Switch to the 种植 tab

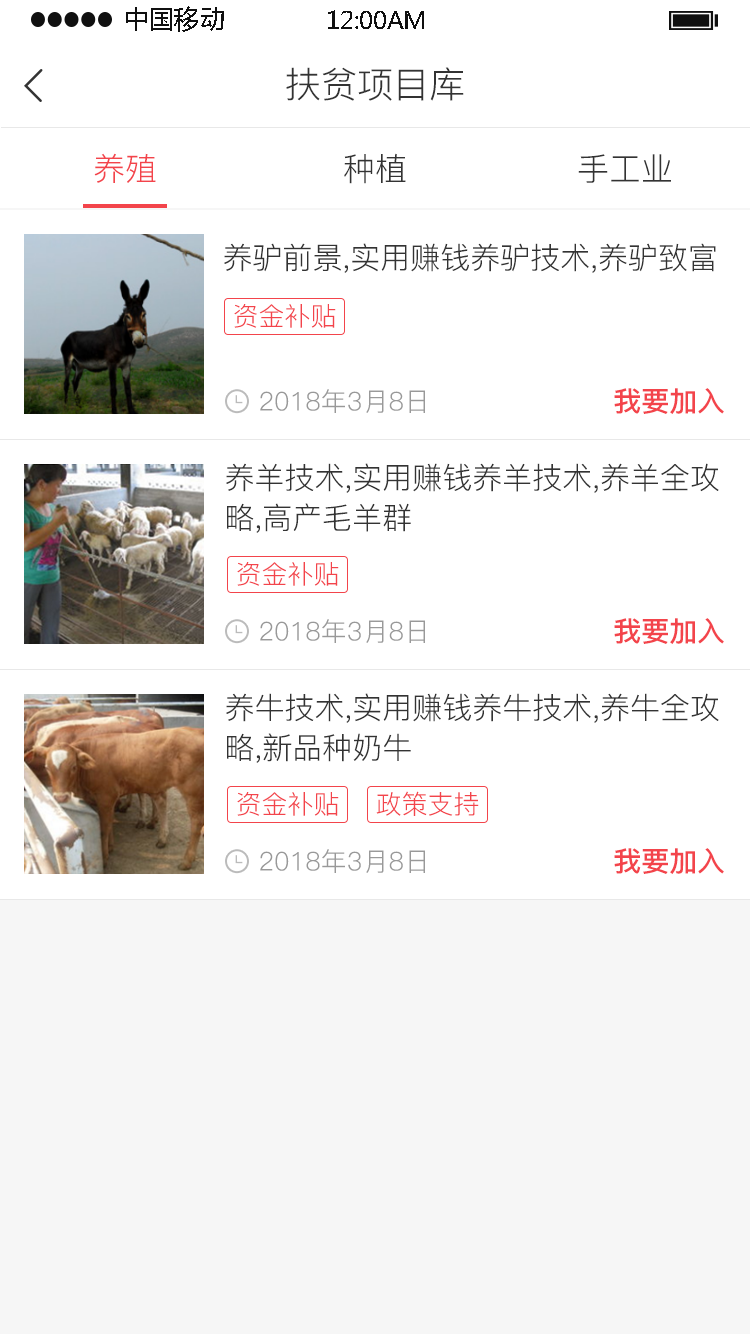(x=375, y=170)
